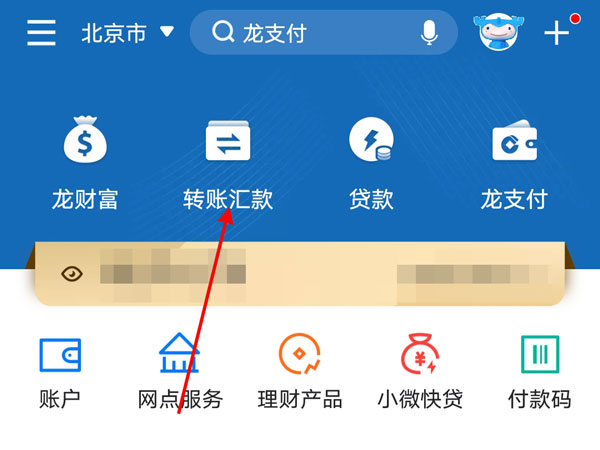Change city from 北京市 dropdown

pos(127,33)
